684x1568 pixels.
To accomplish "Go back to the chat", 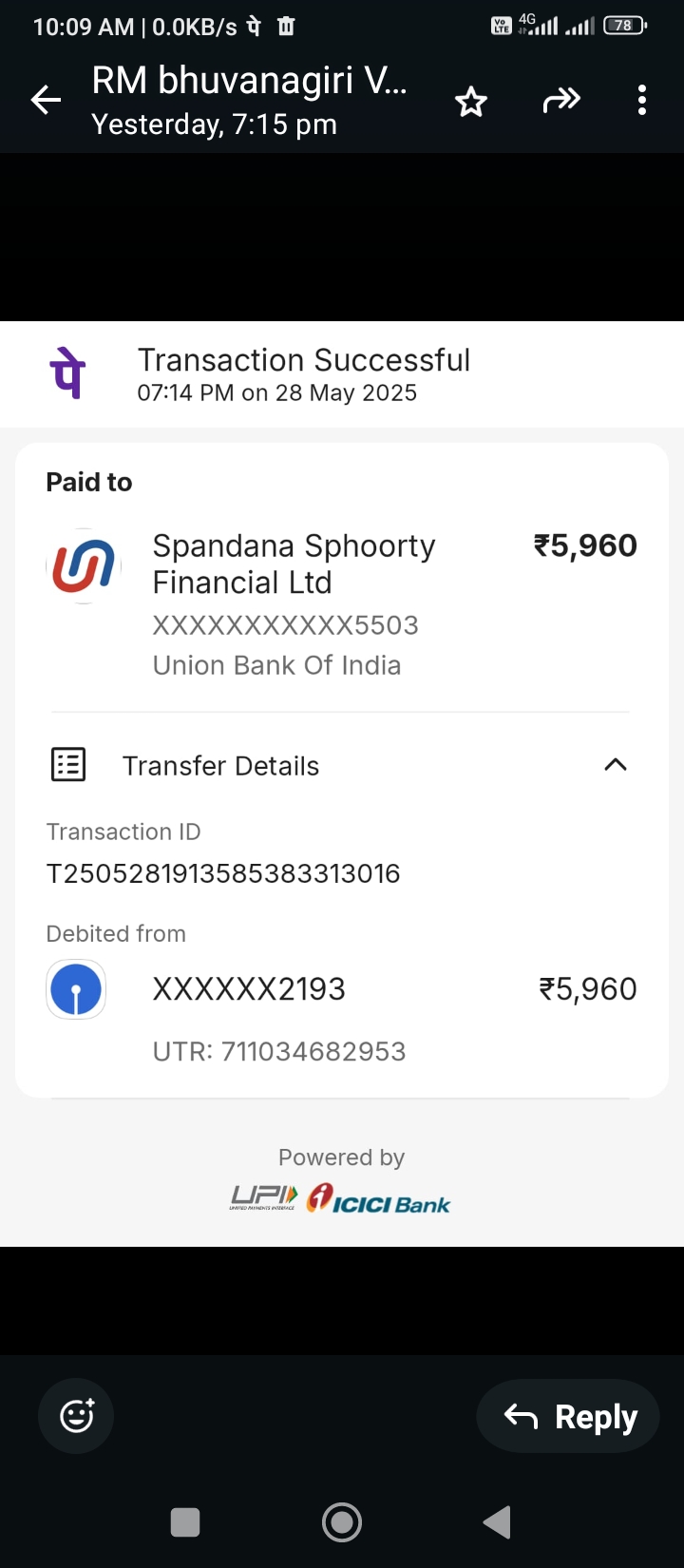I will click(46, 100).
